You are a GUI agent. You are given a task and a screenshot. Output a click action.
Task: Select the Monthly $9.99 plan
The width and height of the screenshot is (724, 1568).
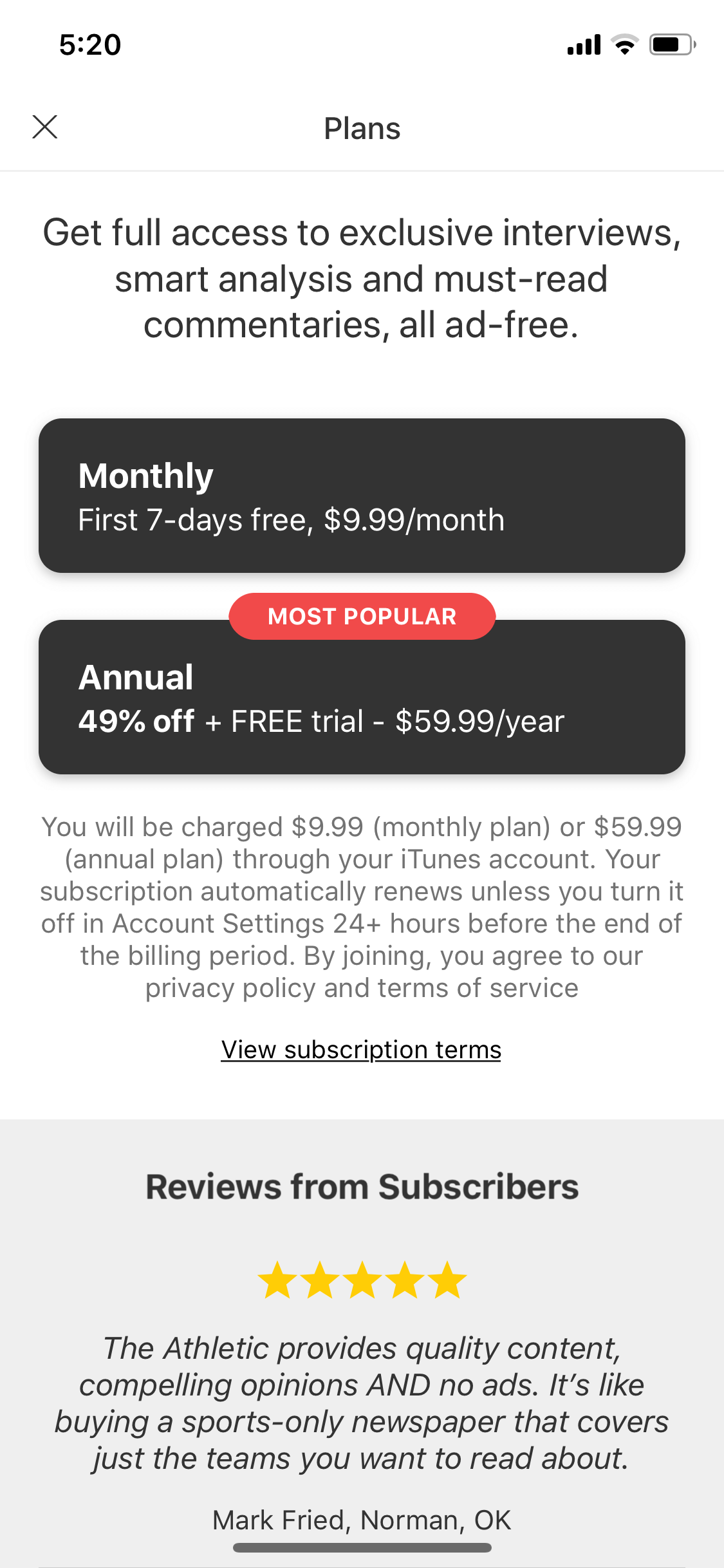(x=362, y=496)
